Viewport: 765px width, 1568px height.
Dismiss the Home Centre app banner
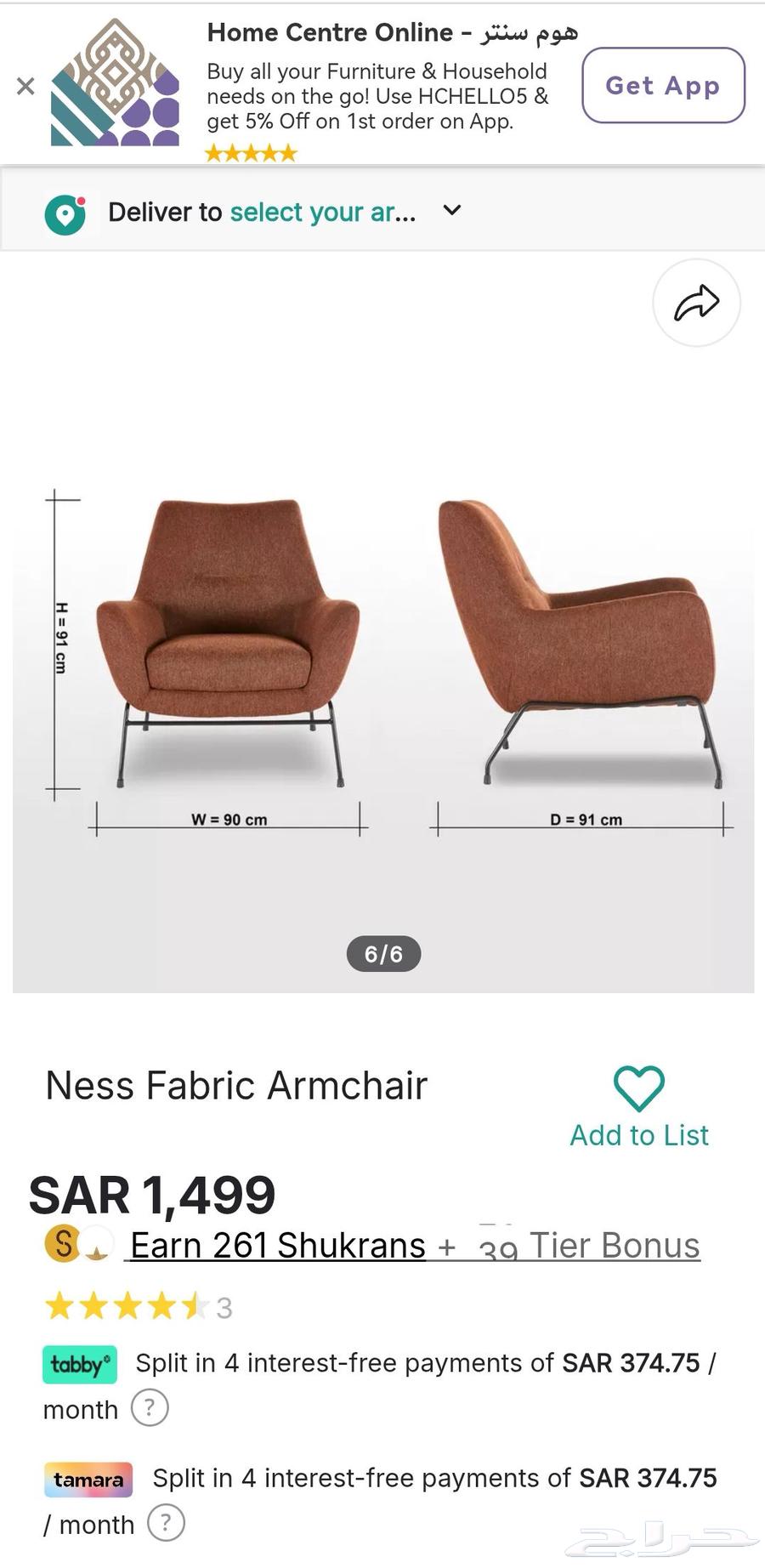tap(25, 86)
